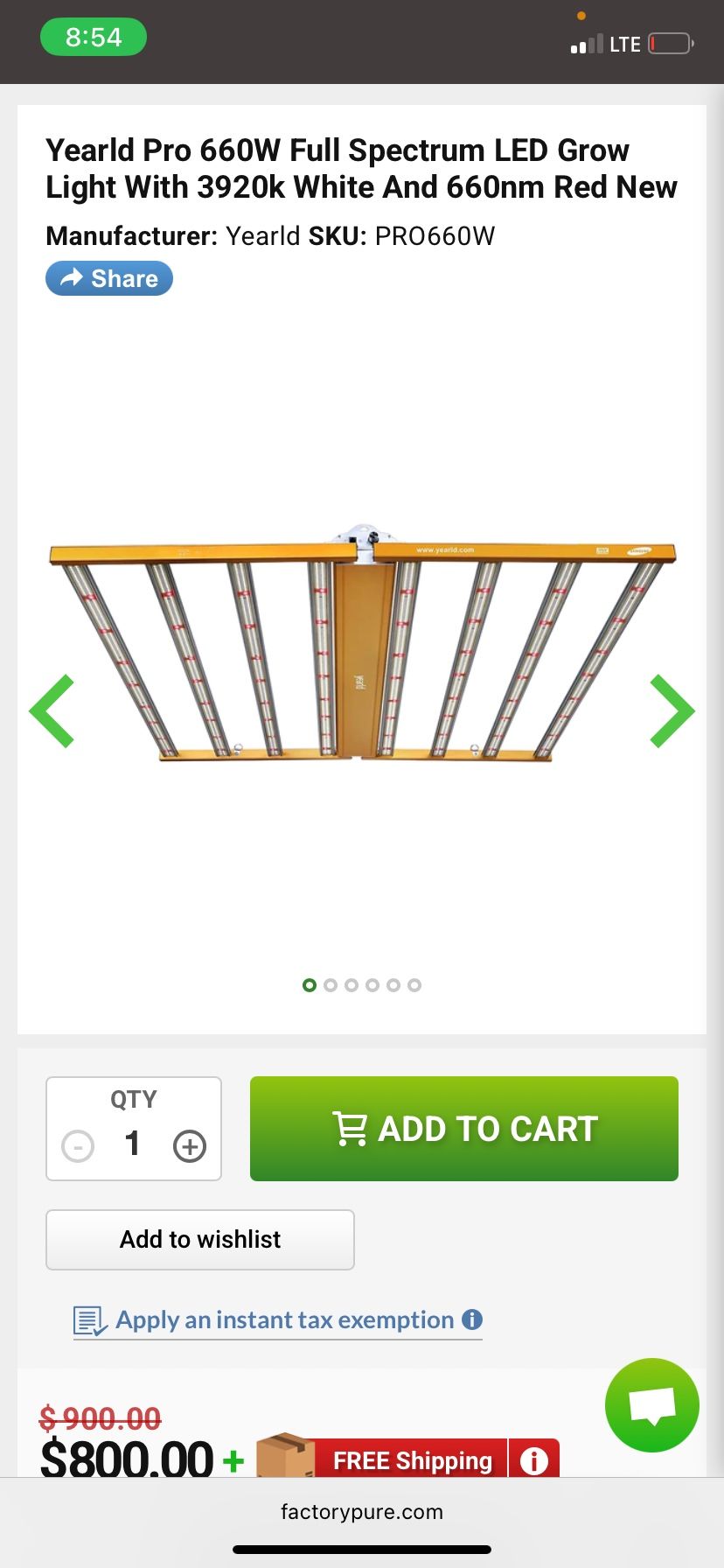Jump to the last image dot
The width and height of the screenshot is (724, 1568).
coord(414,985)
